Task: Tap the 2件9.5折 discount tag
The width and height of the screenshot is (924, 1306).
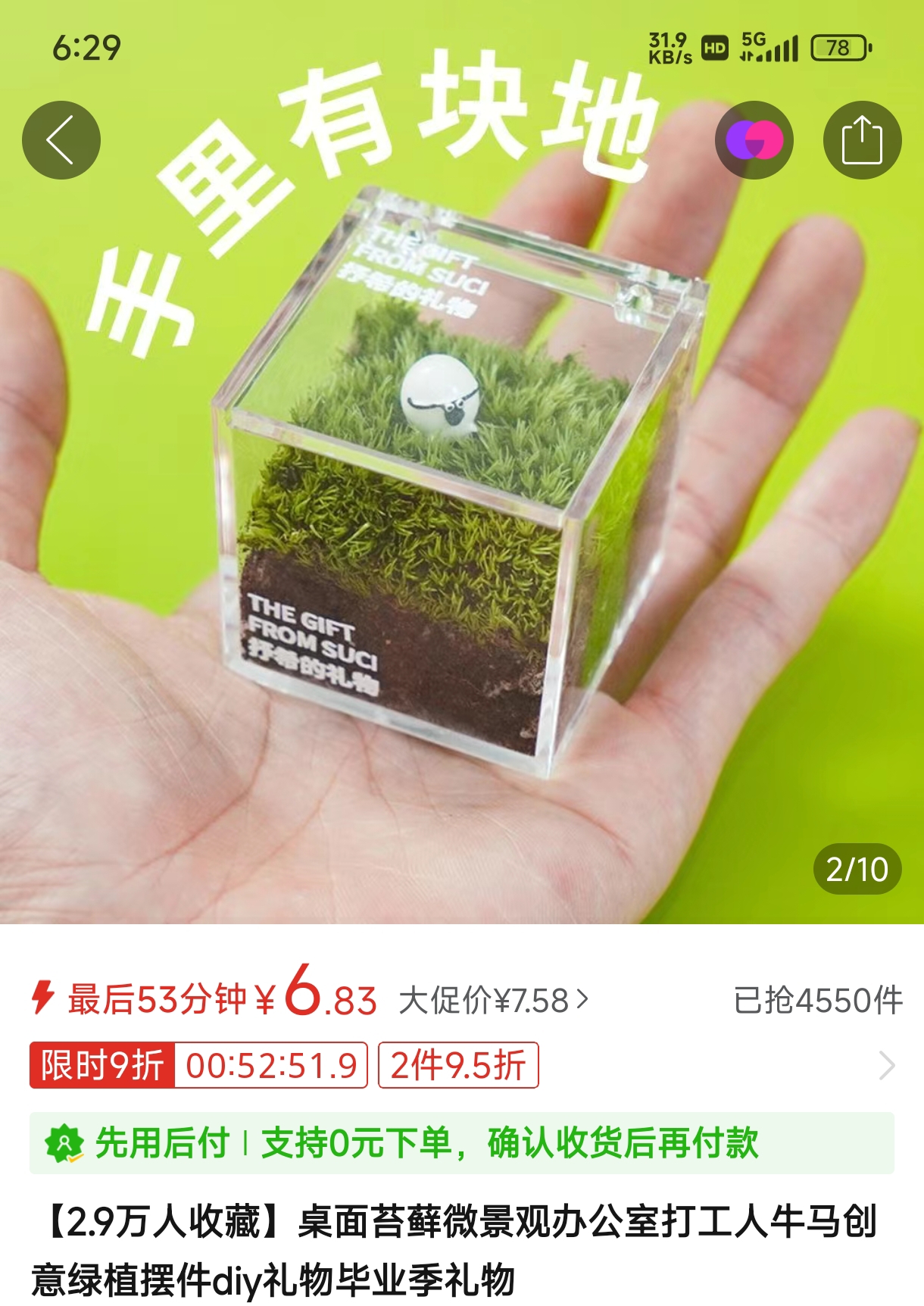Action: 458,1066
